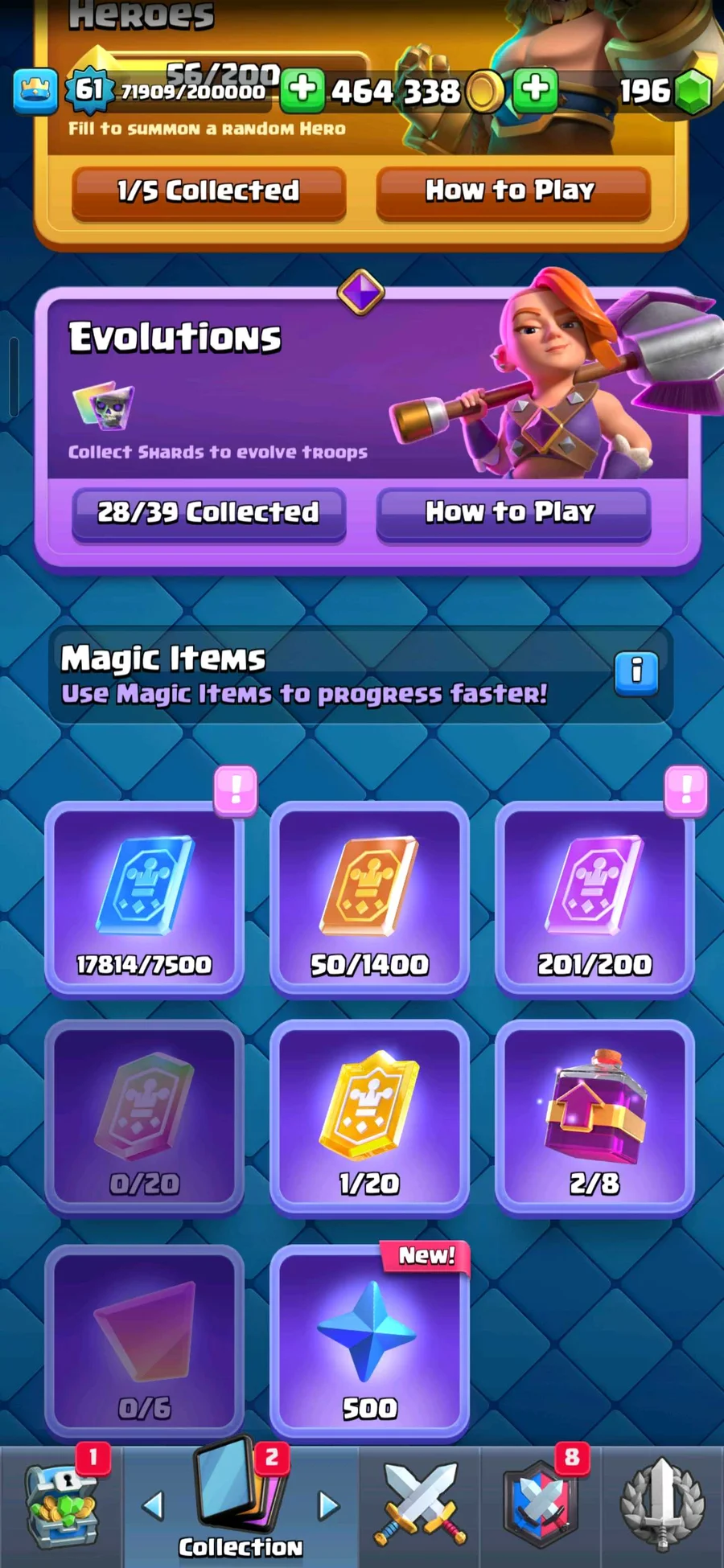724x1568 pixels.
Task: Open the blue wild card 17814/7500
Action: tap(145, 899)
